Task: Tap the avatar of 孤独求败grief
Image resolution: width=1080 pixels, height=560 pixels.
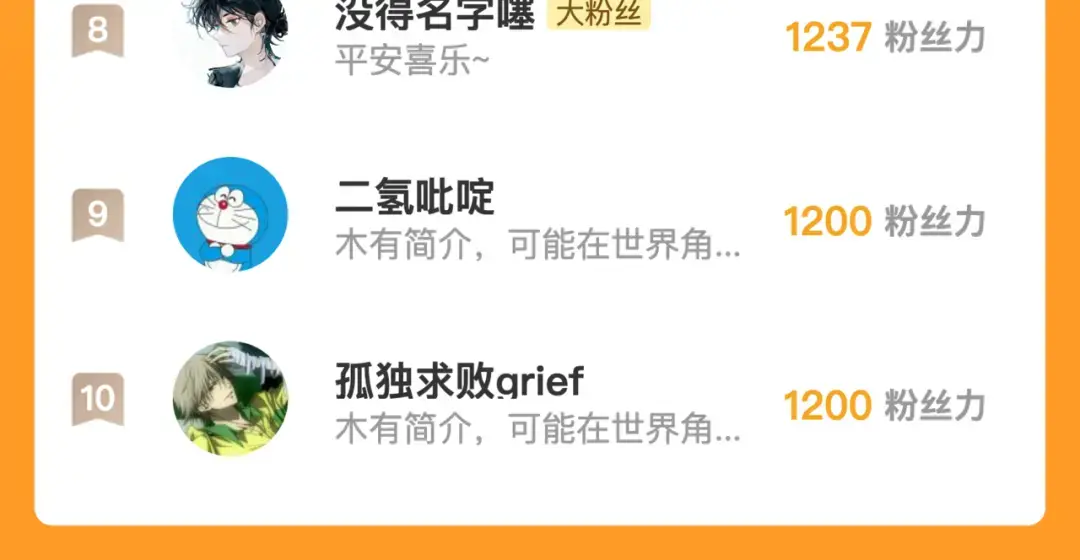Action: [230, 398]
